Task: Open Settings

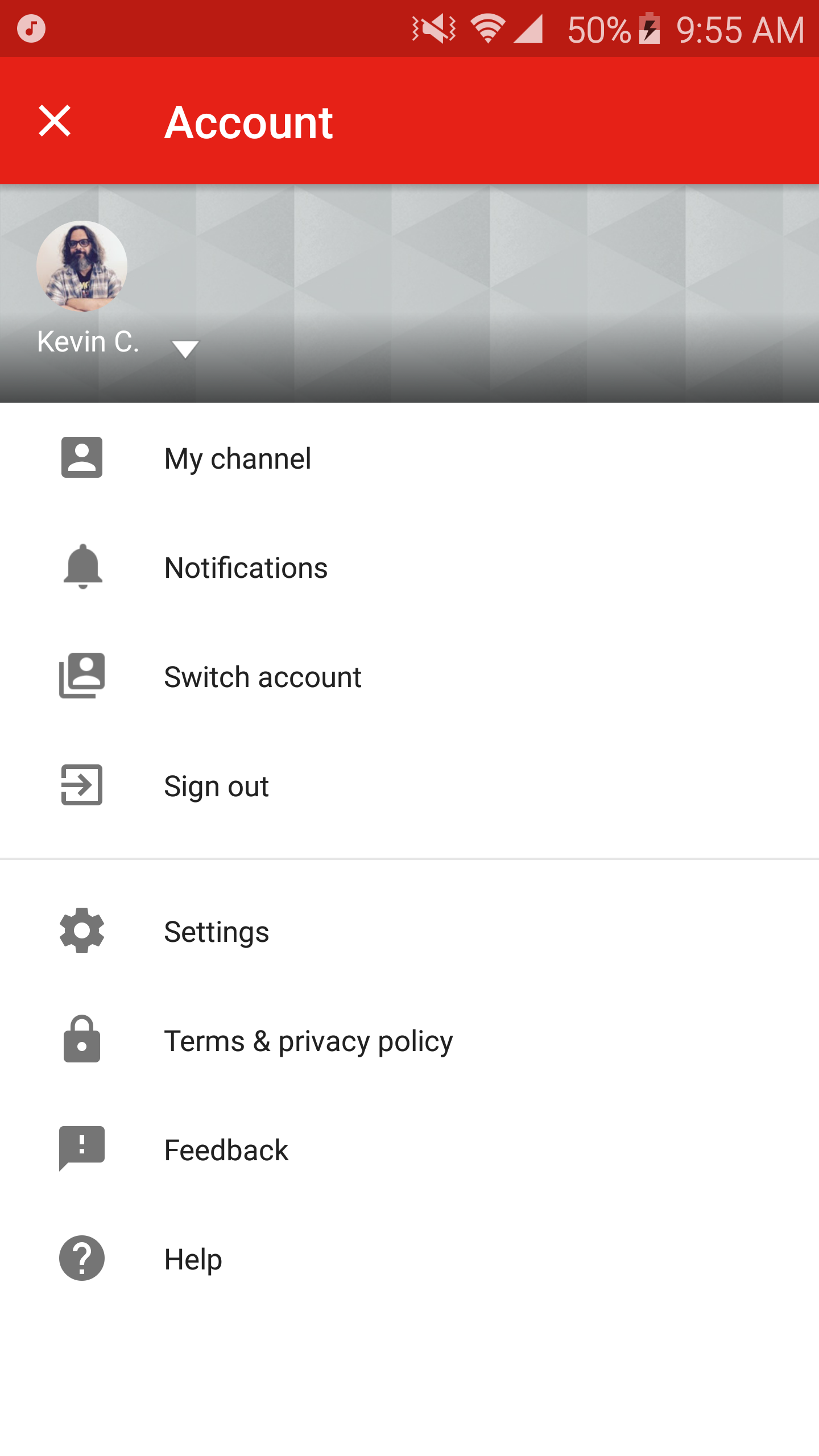Action: pos(216,932)
